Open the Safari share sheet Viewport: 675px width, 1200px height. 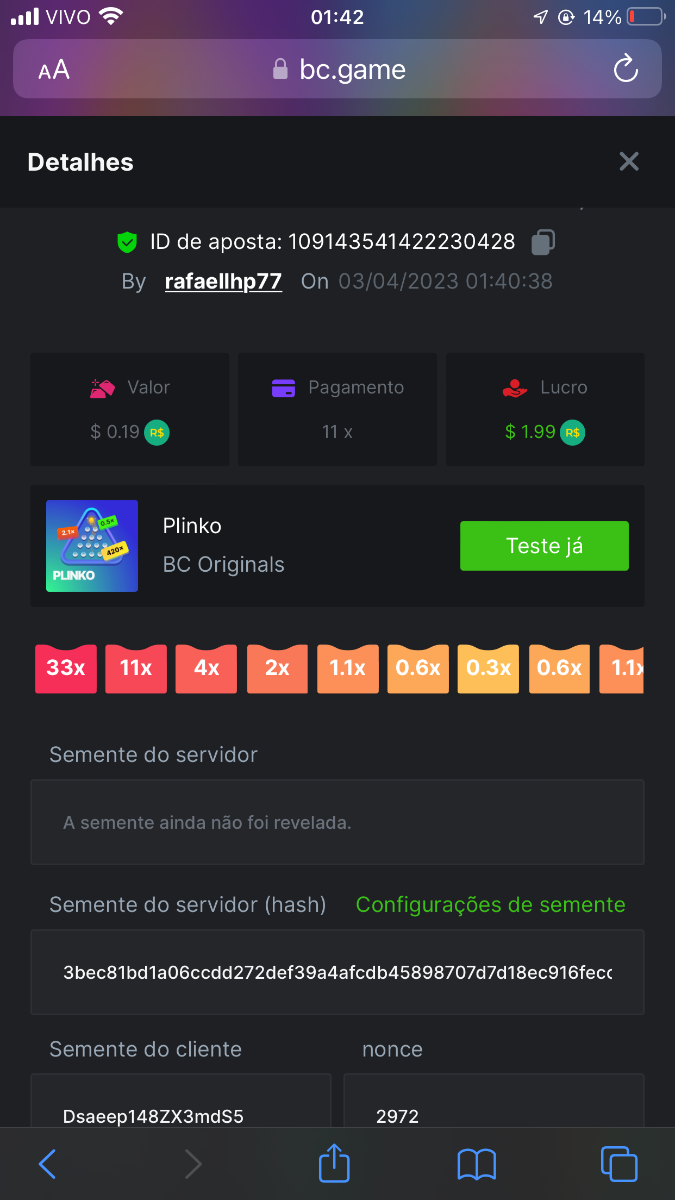tap(334, 1164)
